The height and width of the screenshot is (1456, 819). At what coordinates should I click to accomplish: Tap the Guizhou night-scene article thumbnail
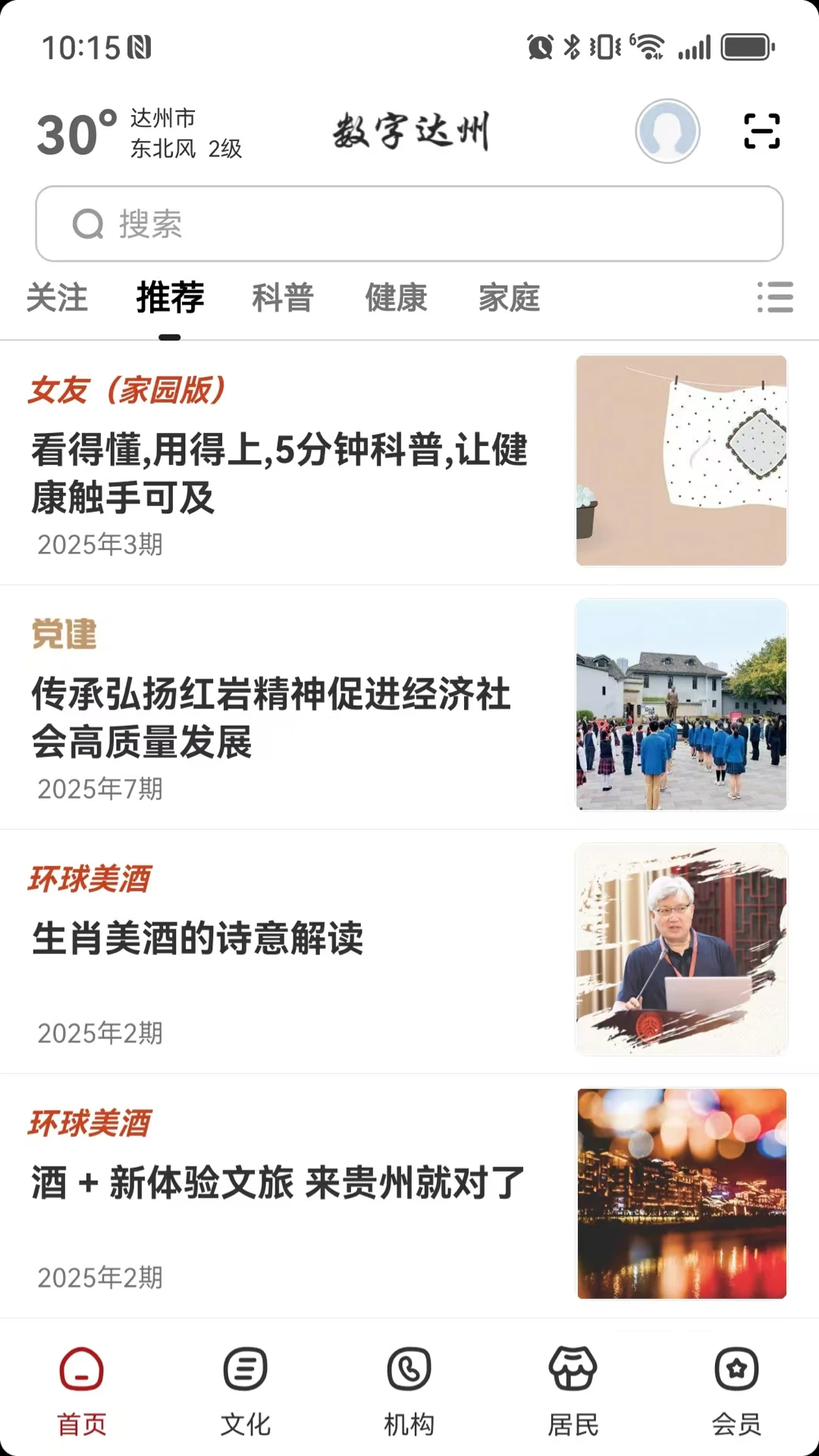[681, 1193]
